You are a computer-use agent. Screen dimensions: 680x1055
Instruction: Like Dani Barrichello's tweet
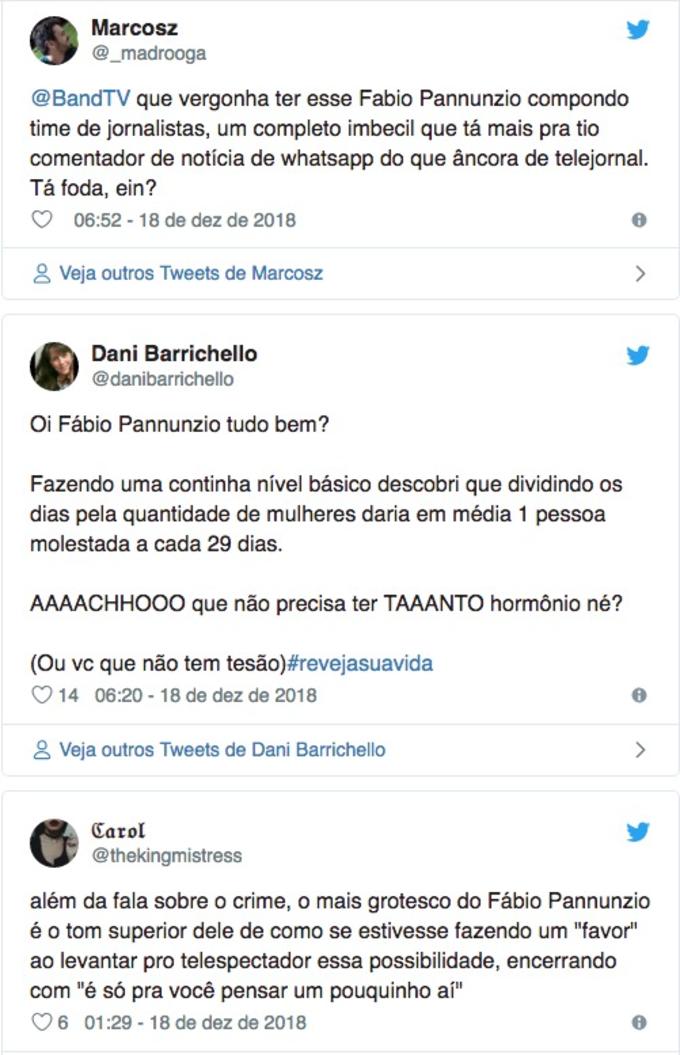coord(42,695)
